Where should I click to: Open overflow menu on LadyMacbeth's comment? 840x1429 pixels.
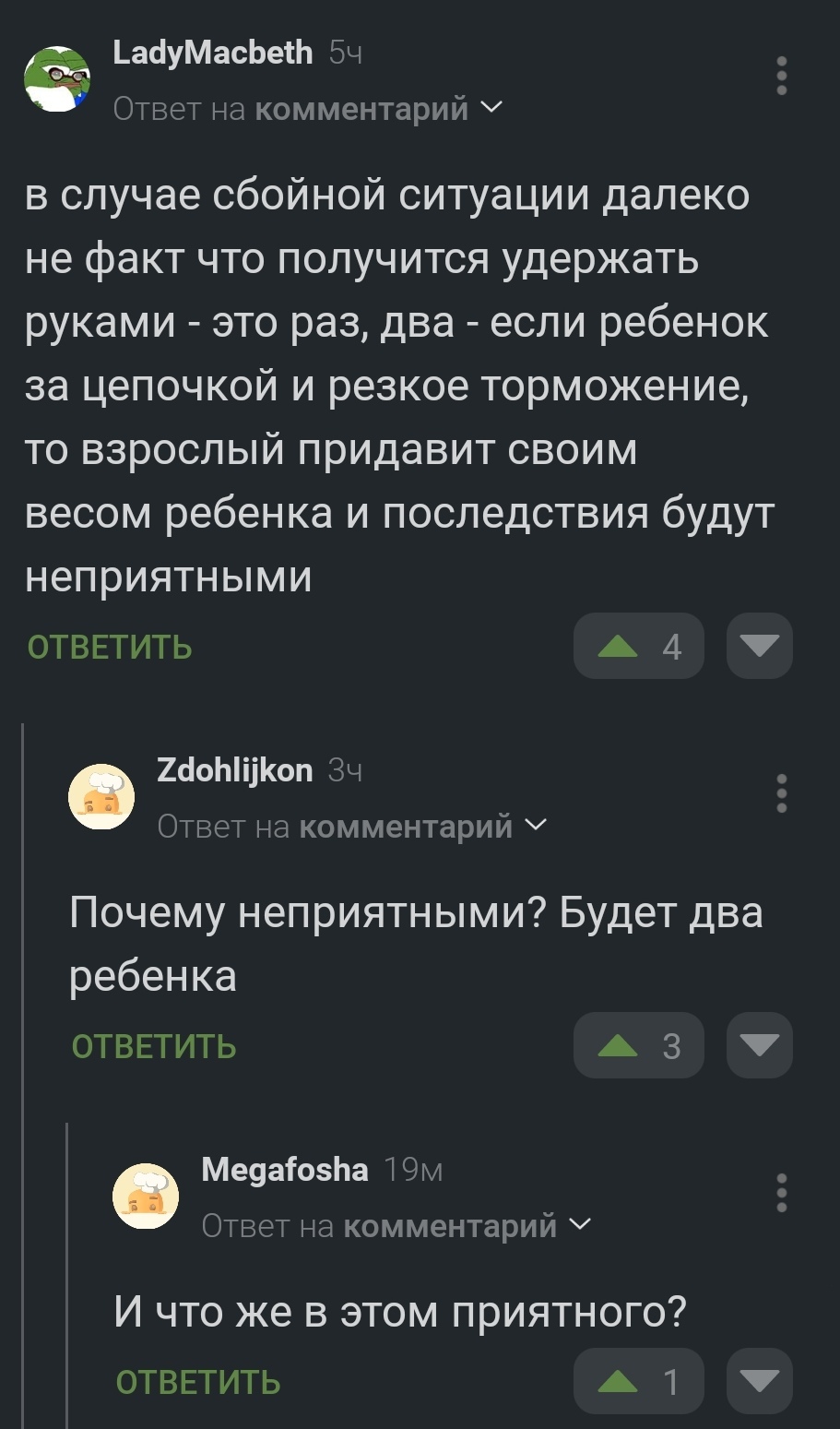[781, 77]
